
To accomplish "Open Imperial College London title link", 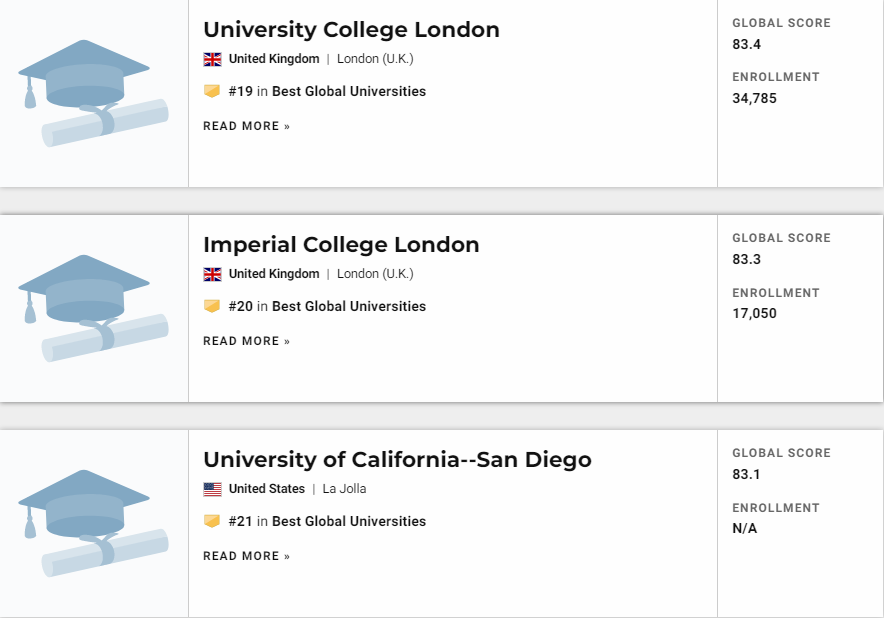I will pyautogui.click(x=341, y=245).
